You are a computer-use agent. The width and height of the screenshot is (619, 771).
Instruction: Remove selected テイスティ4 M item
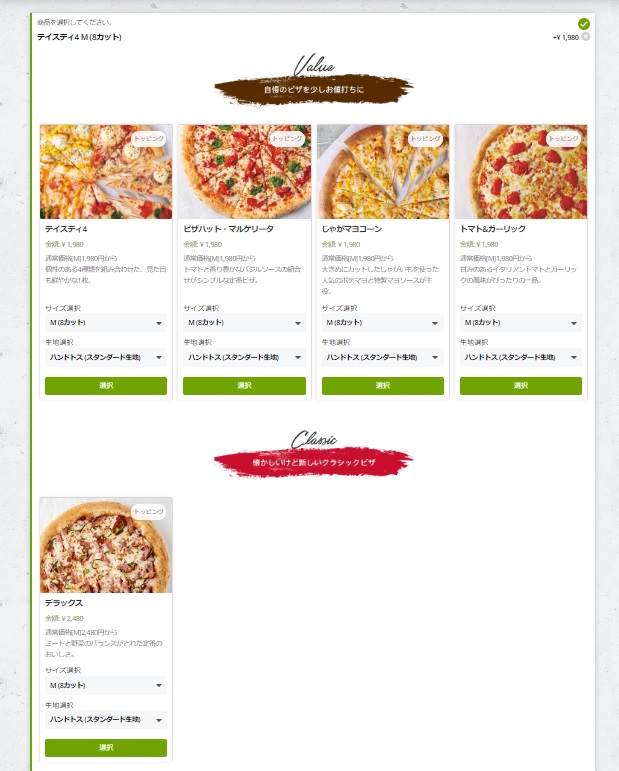[586, 37]
